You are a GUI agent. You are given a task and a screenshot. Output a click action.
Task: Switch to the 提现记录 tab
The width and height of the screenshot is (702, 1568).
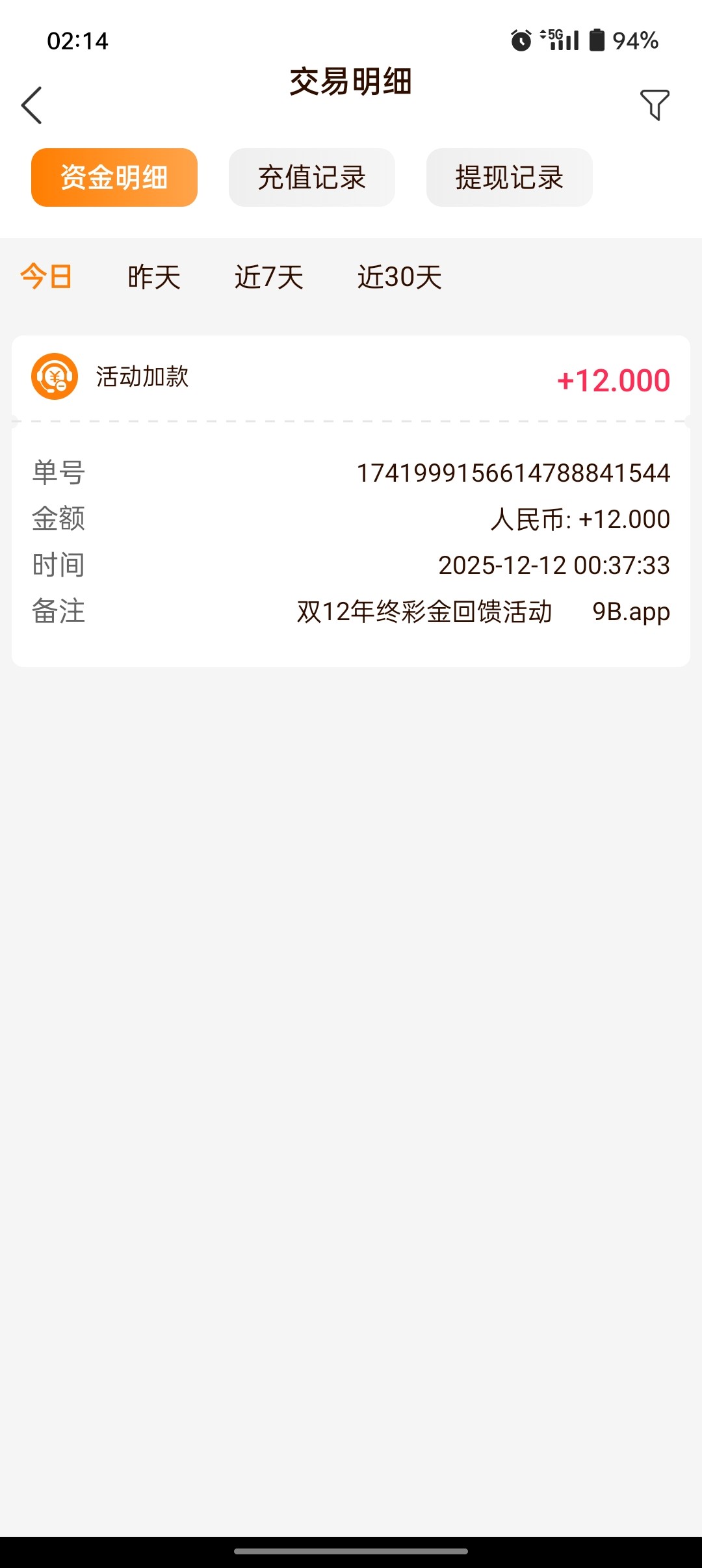click(510, 177)
